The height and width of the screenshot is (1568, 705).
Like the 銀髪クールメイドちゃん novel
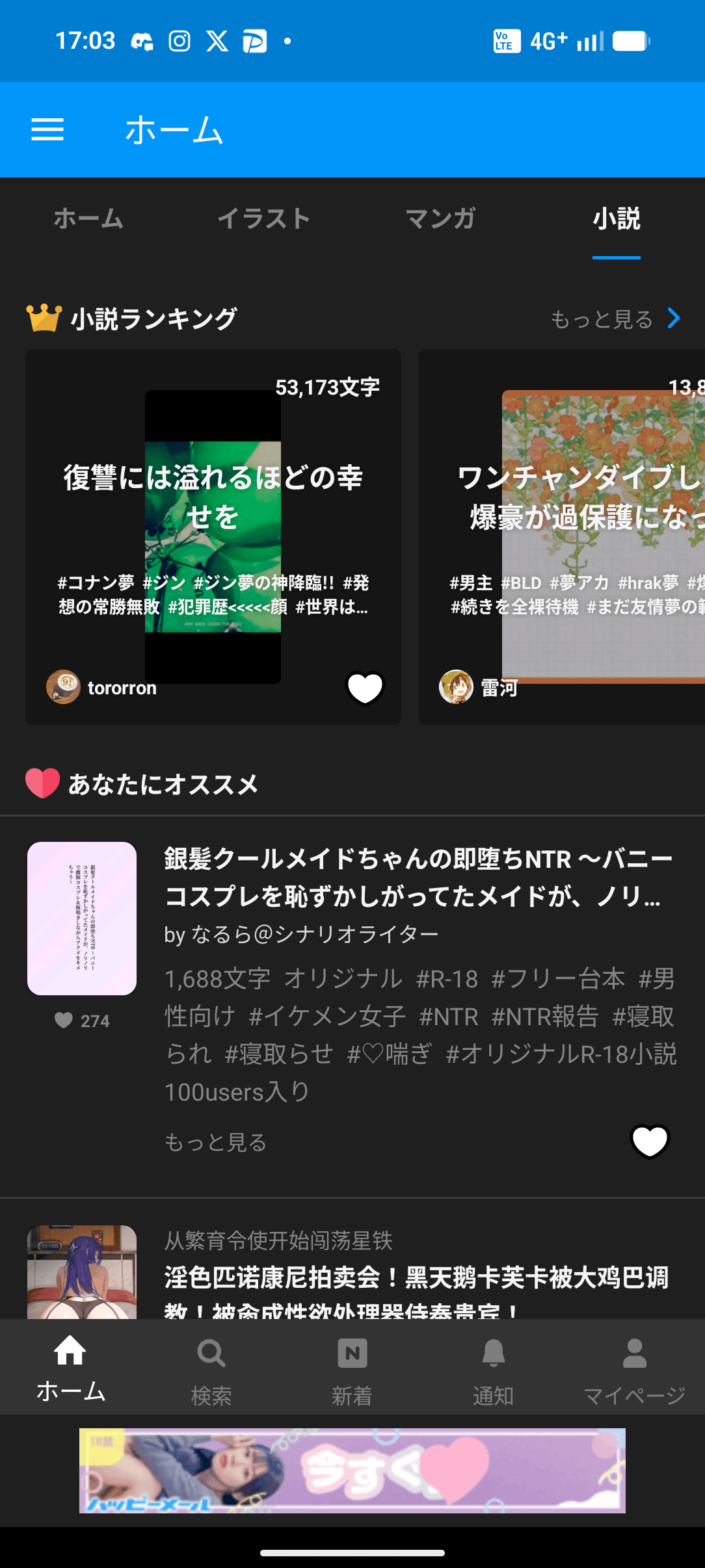650,1142
